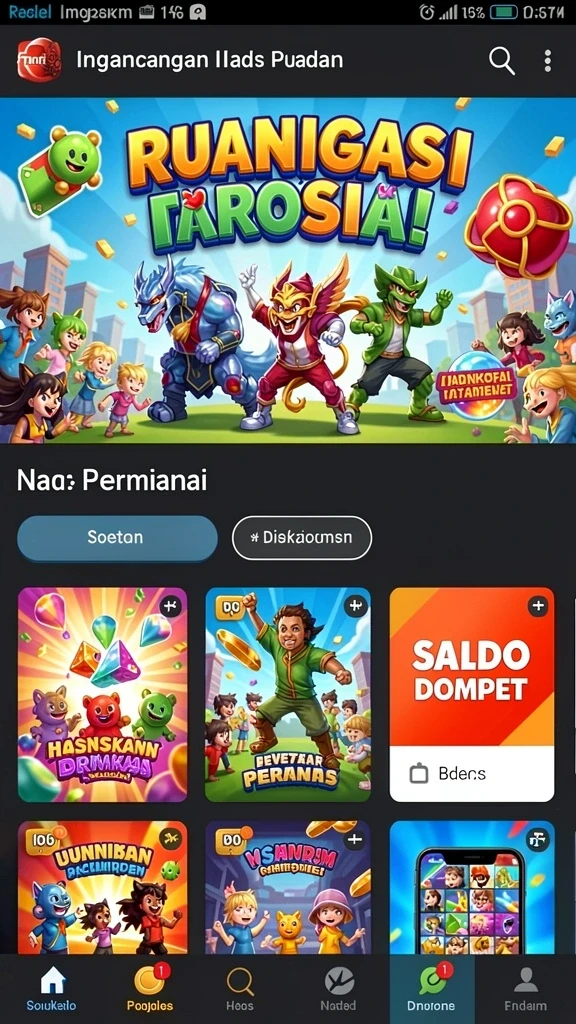Open the three-dot overflow menu

tap(547, 61)
